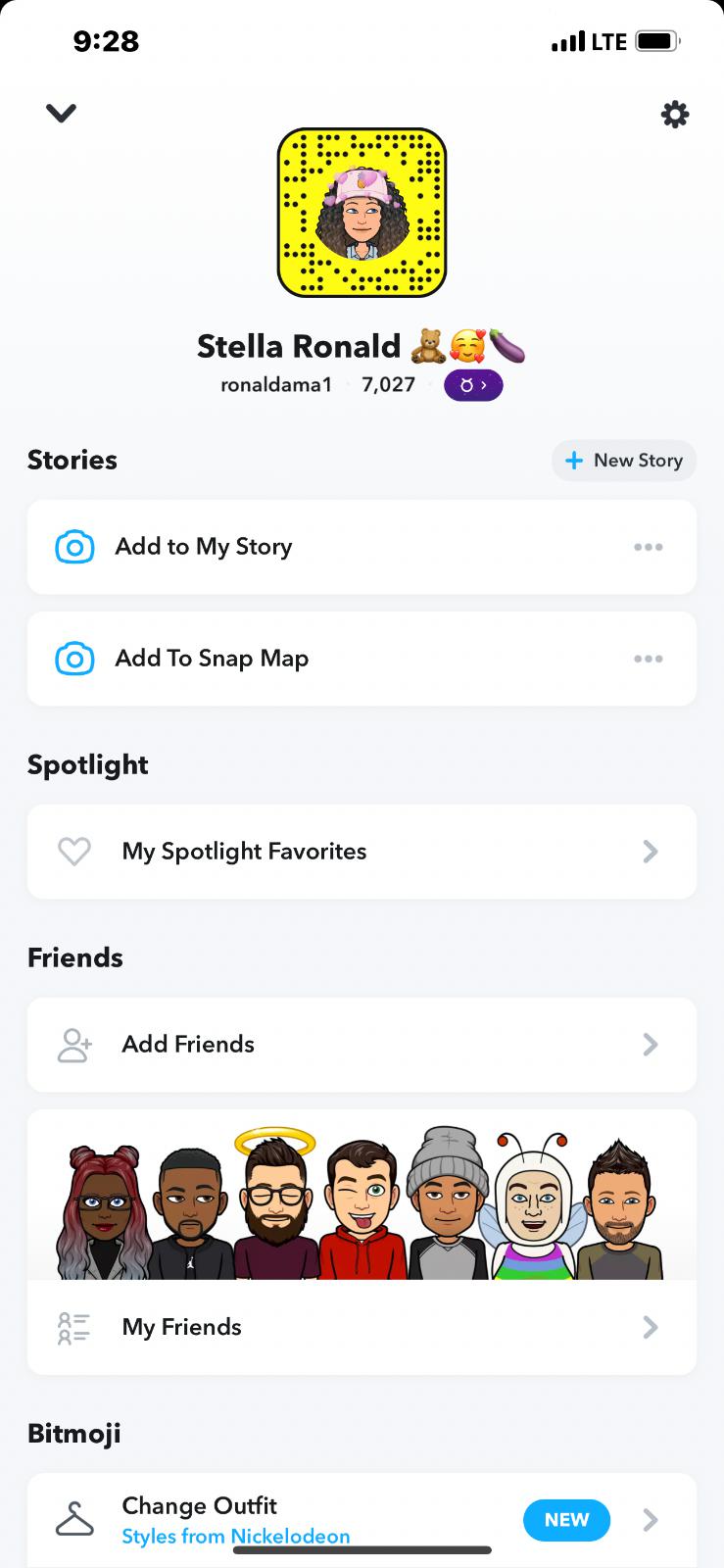Open the zodiac sign badge
This screenshot has width=724, height=1568.
point(473,385)
